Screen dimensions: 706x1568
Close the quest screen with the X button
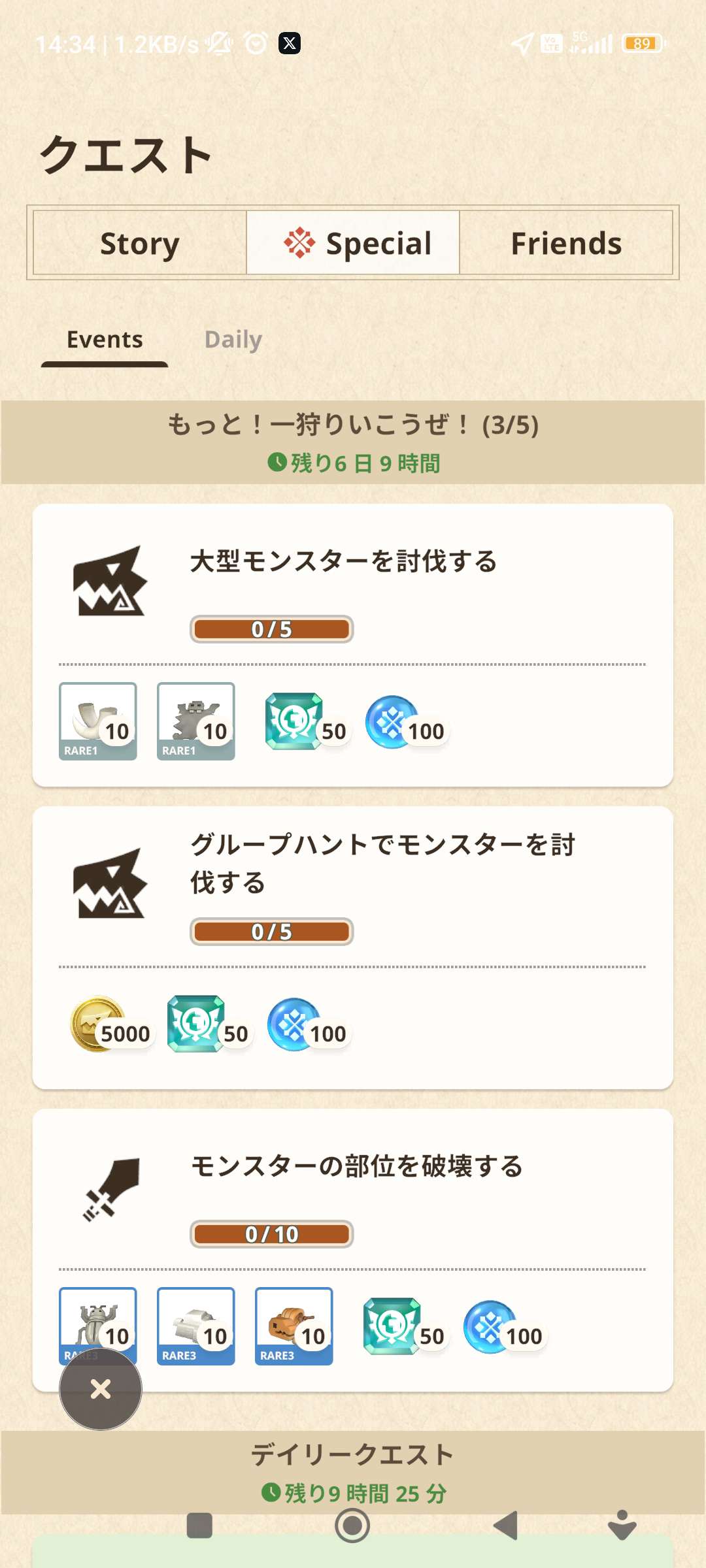101,1389
